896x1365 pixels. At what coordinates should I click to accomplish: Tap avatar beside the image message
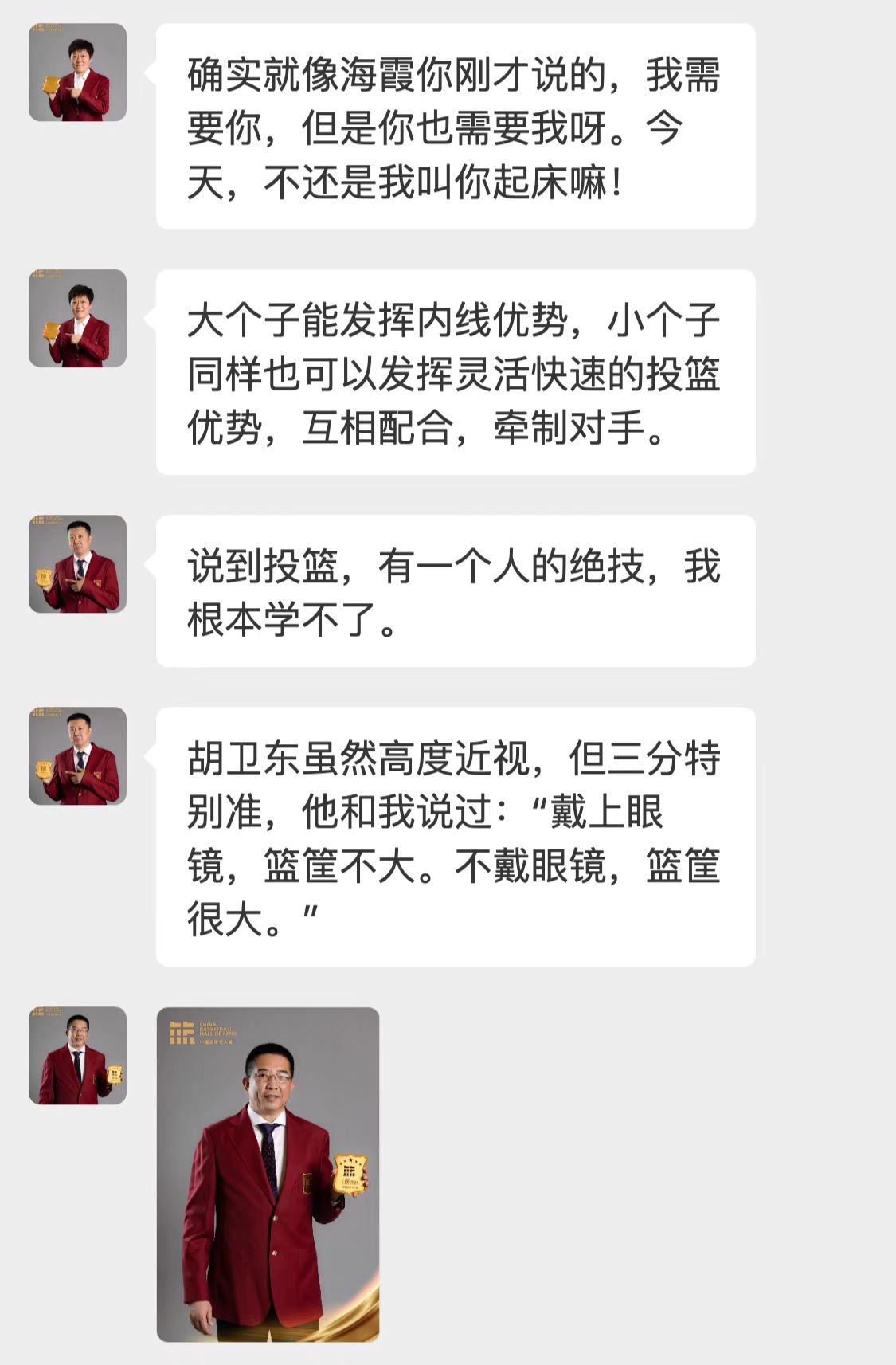pyautogui.click(x=77, y=1055)
